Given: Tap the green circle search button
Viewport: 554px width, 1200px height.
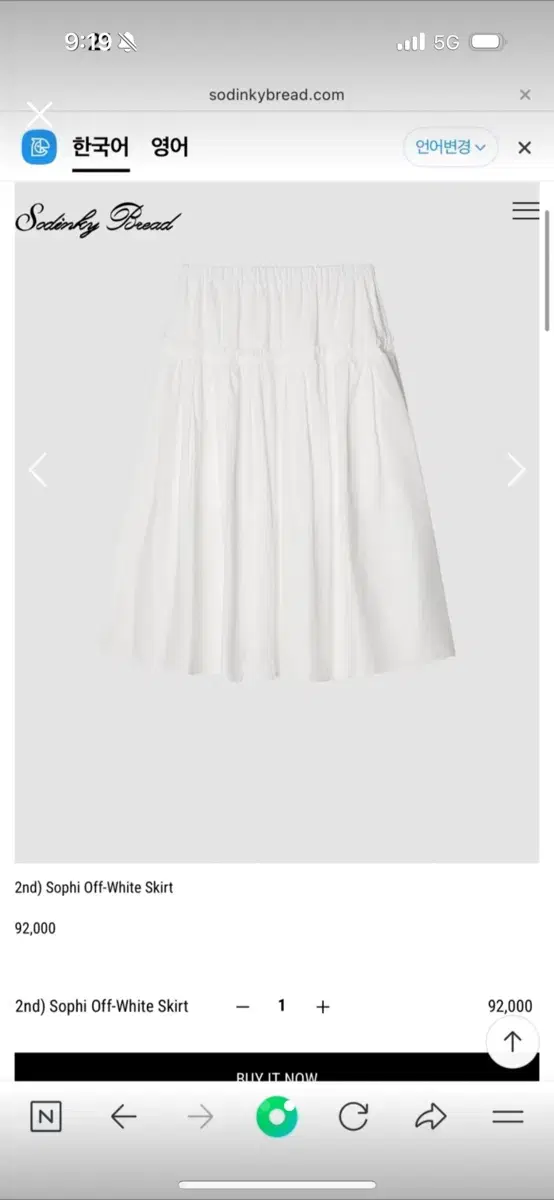Looking at the screenshot, I should pos(277,1117).
